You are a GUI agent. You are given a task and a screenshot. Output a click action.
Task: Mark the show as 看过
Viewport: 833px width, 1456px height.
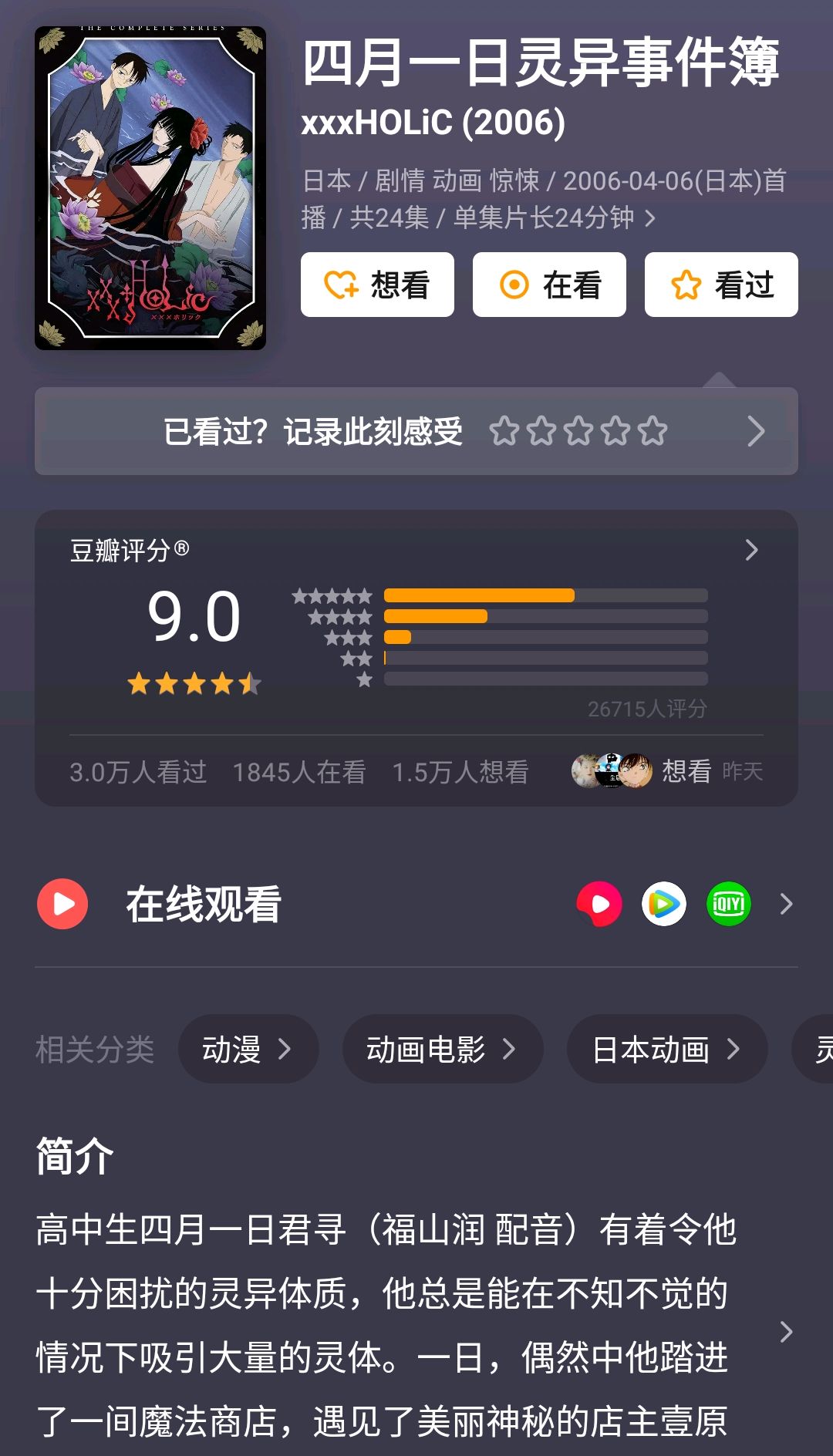pyautogui.click(x=721, y=285)
